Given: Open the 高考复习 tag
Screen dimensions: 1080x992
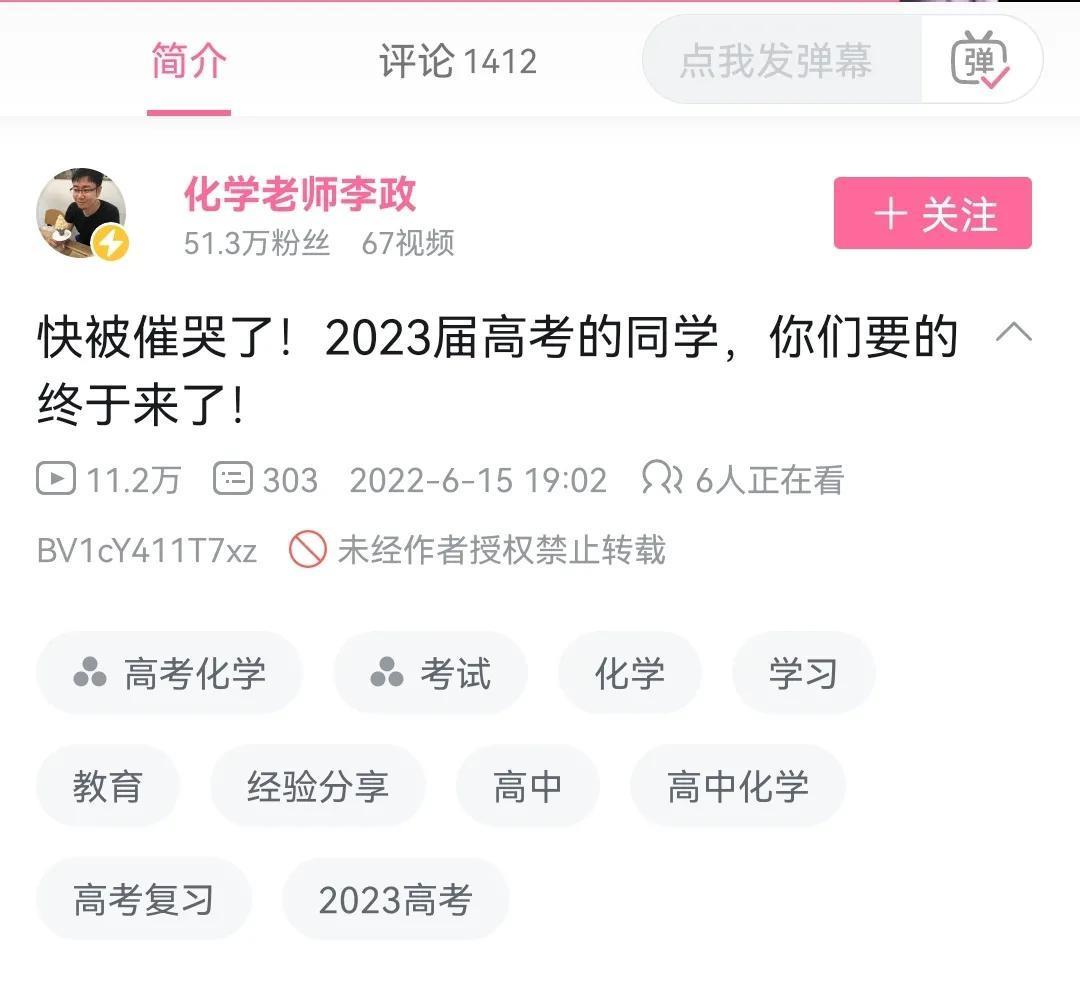Looking at the screenshot, I should [144, 900].
